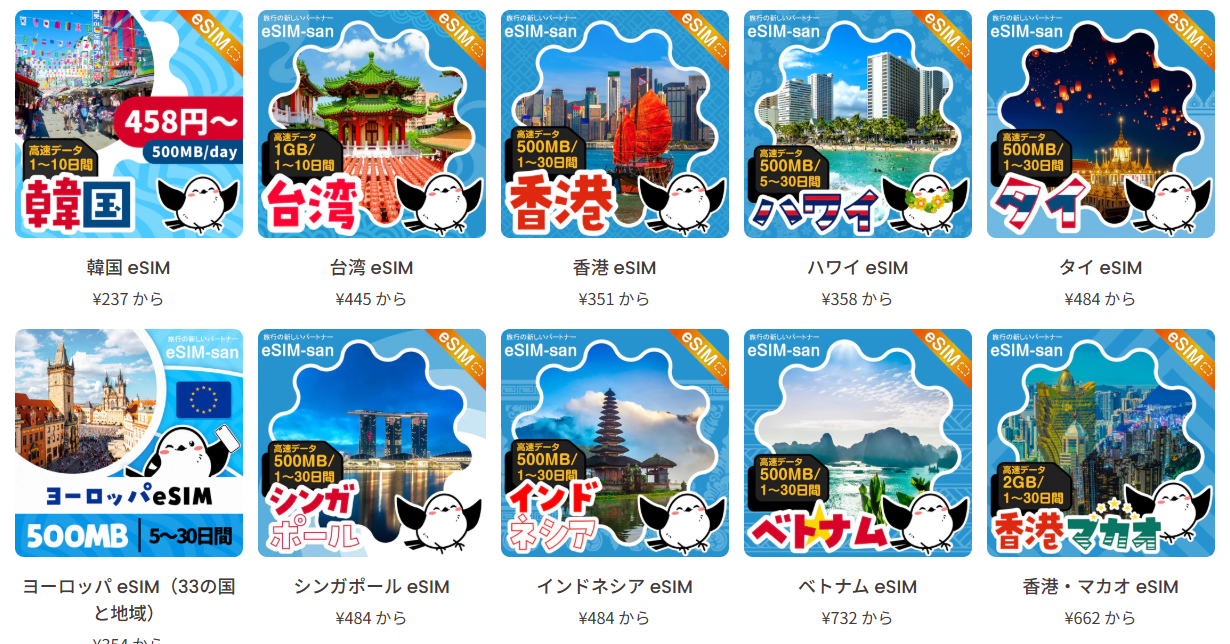Image resolution: width=1230 pixels, height=644 pixels.
Task: Open the 韓国 eSIM product card
Action: (128, 124)
